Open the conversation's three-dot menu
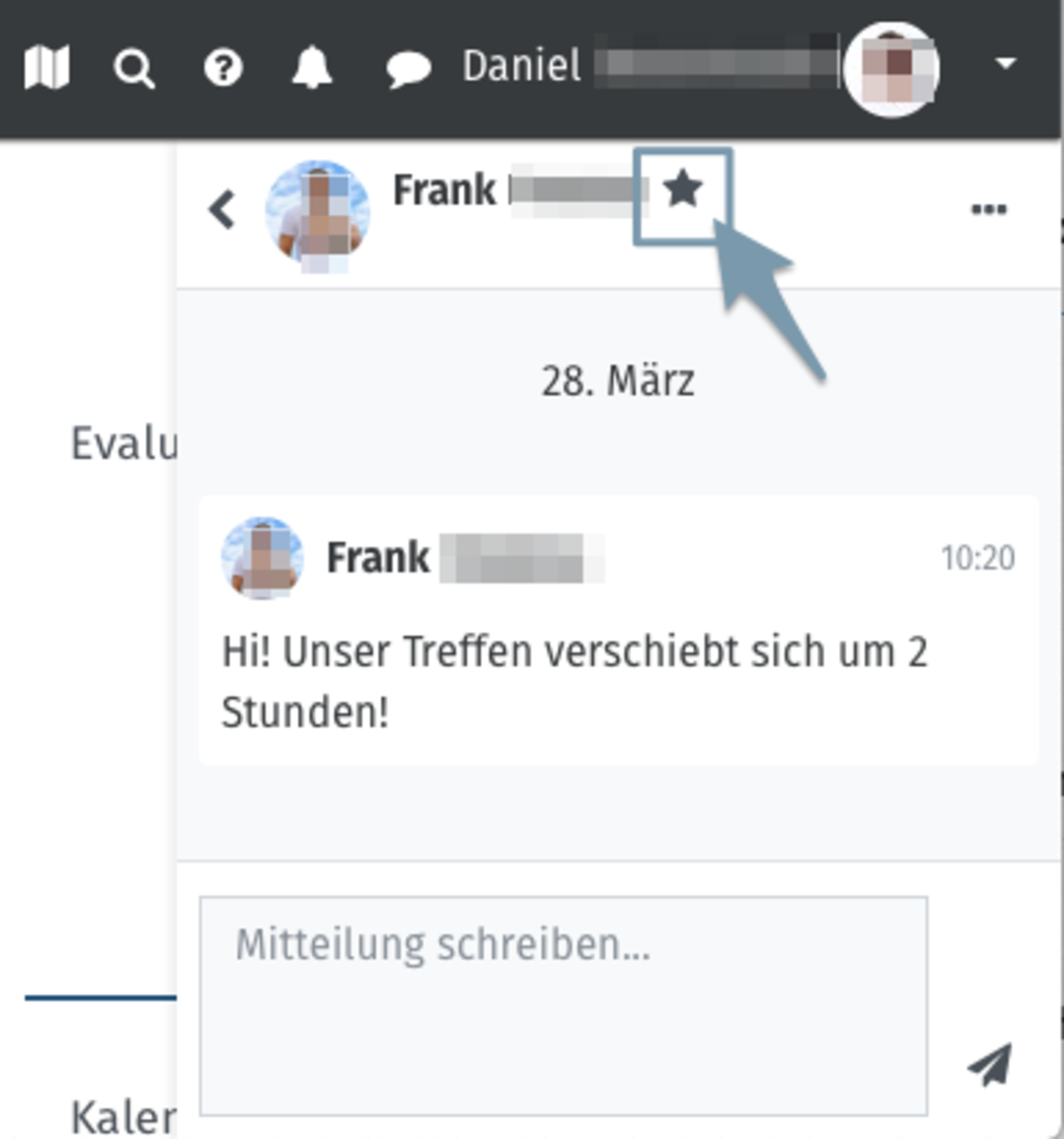 point(989,210)
